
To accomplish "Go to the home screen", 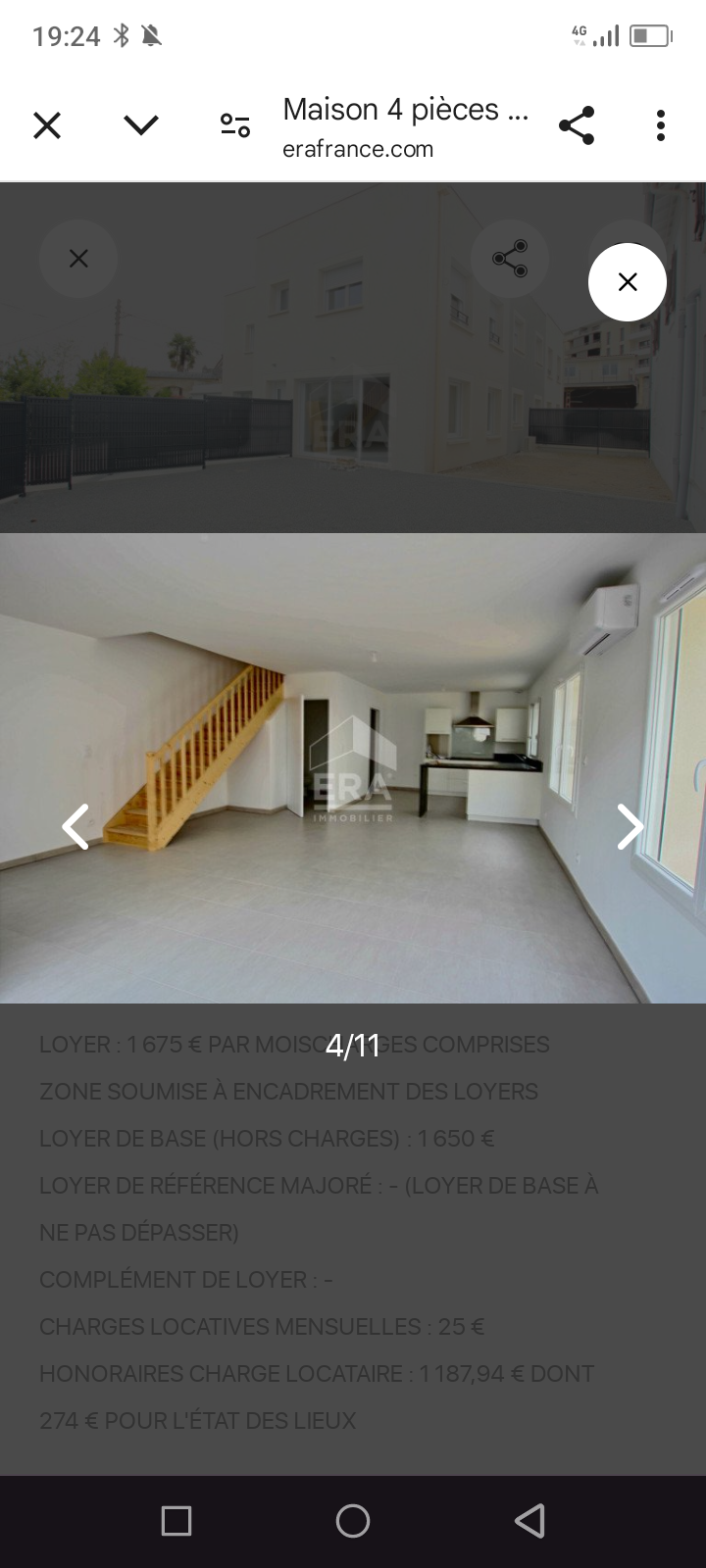I will 353,1521.
